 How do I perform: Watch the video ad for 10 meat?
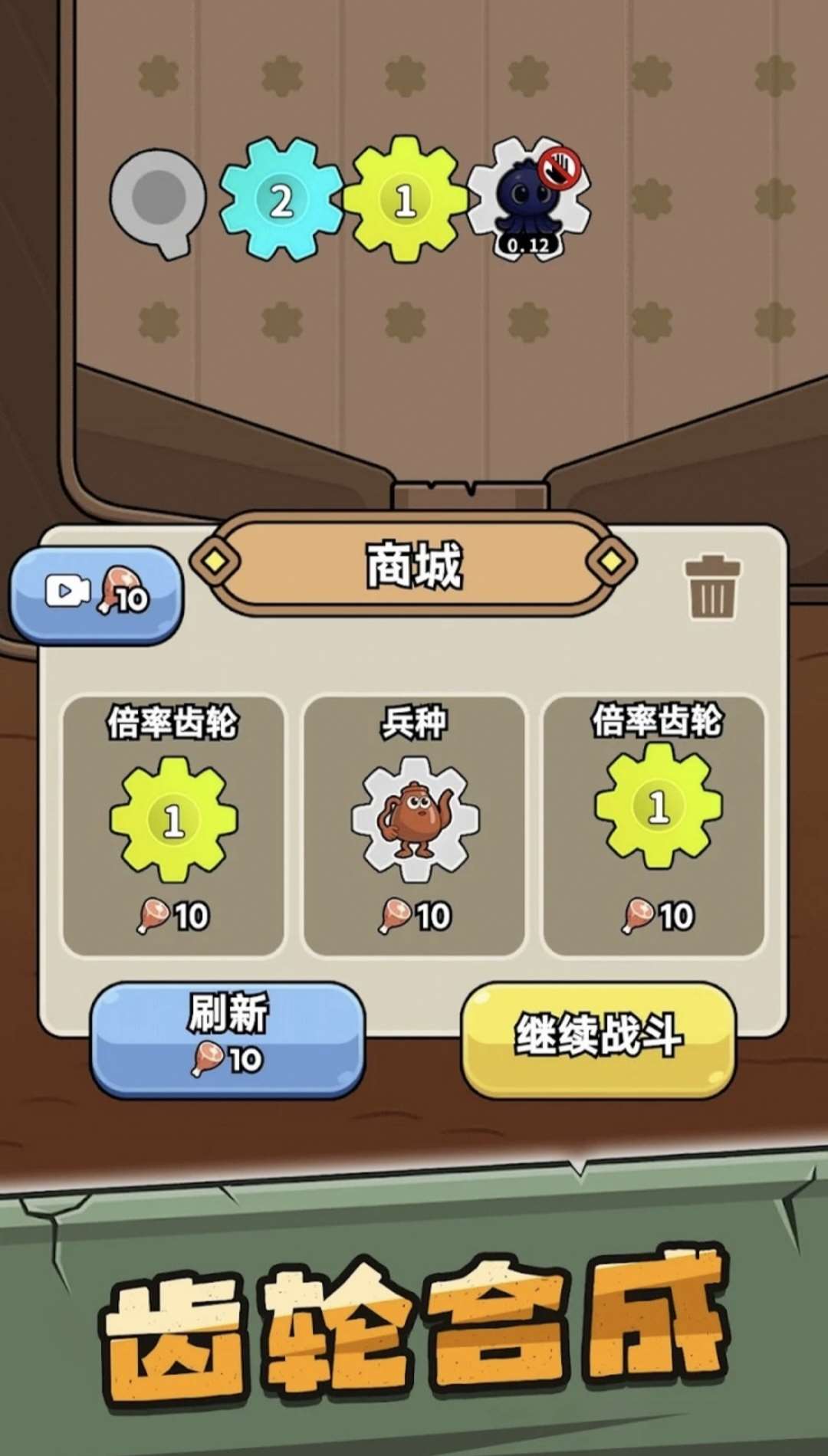(96, 595)
